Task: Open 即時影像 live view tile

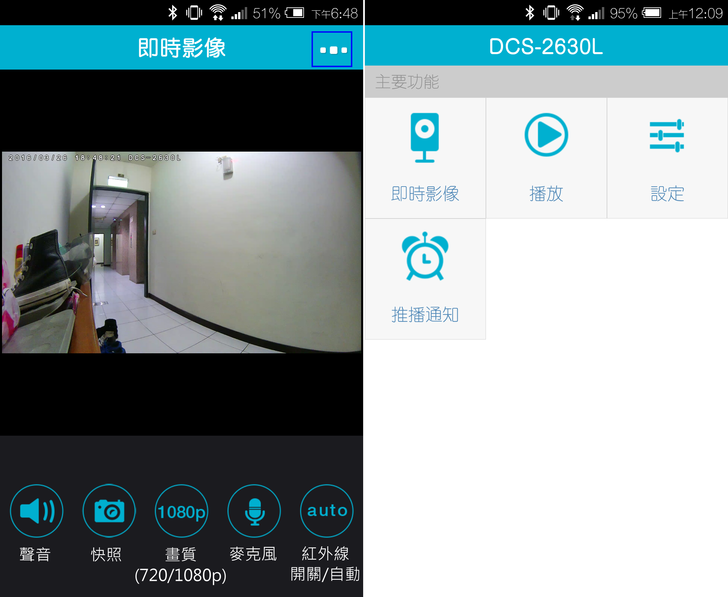Action: 425,157
